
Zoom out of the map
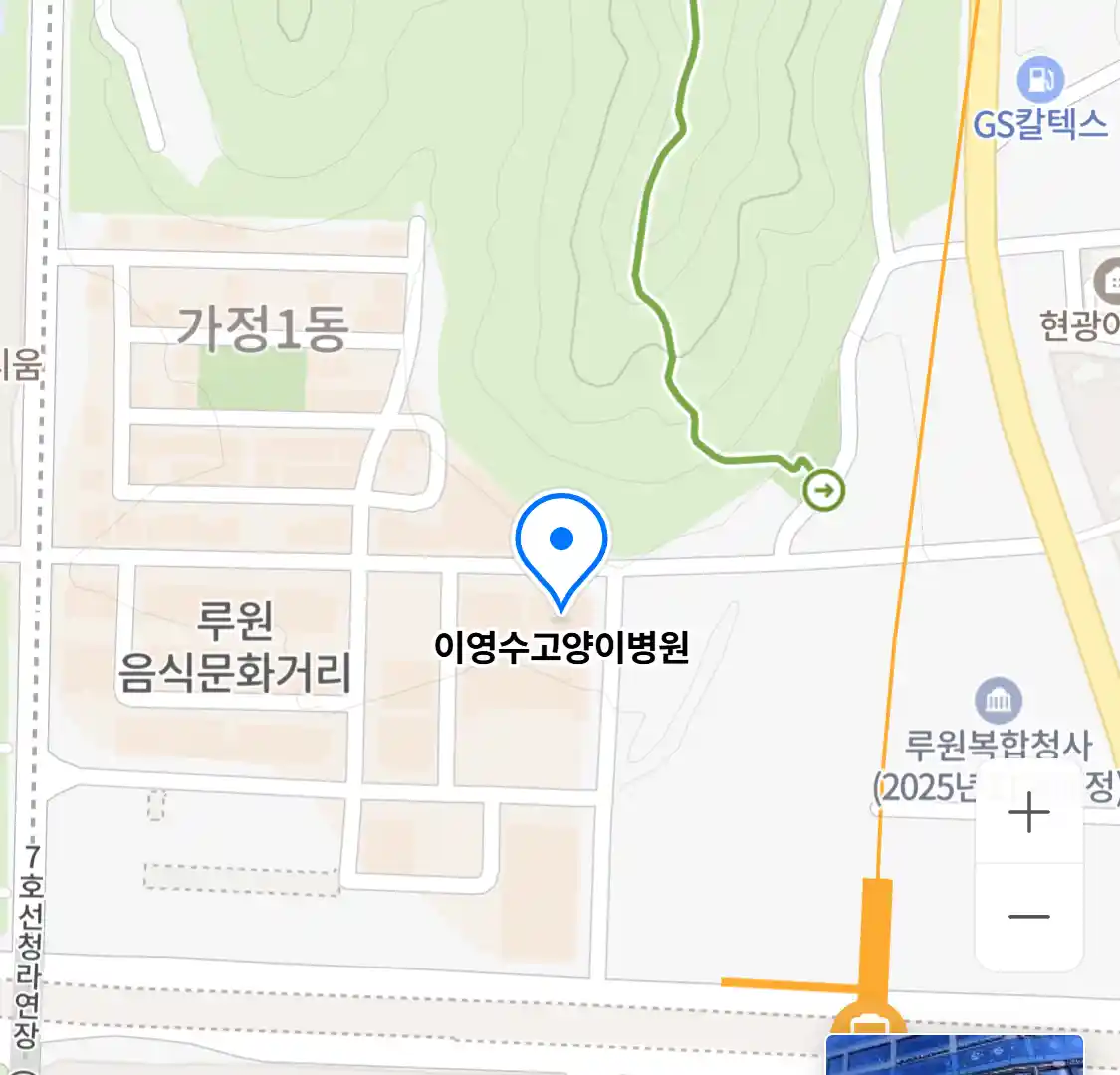click(1028, 917)
